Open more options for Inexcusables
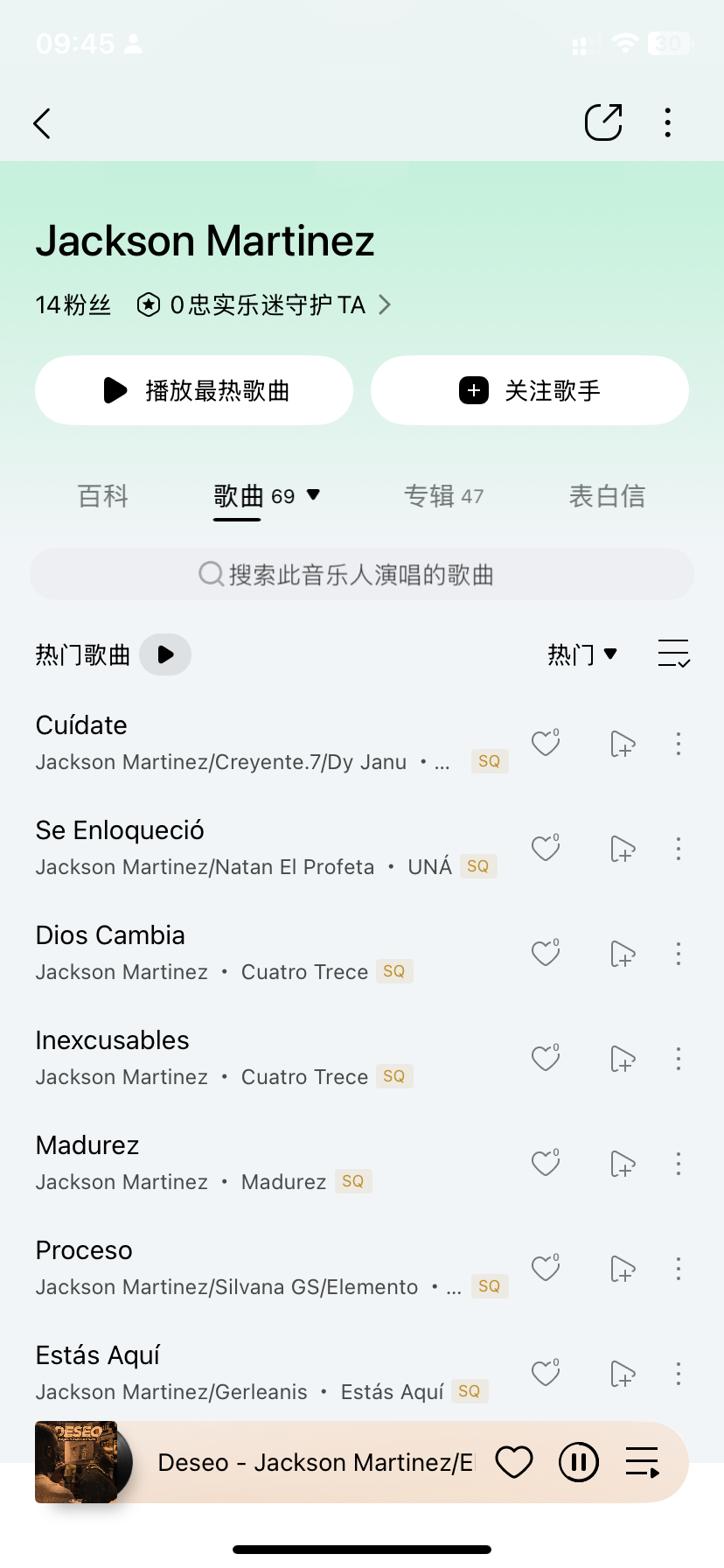The image size is (724, 1568). coord(679,1059)
